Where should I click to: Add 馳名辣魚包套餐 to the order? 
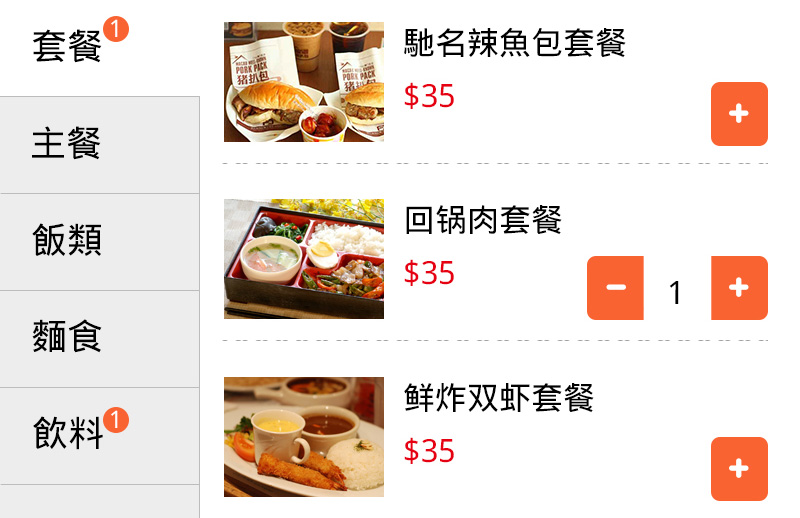pyautogui.click(x=739, y=114)
